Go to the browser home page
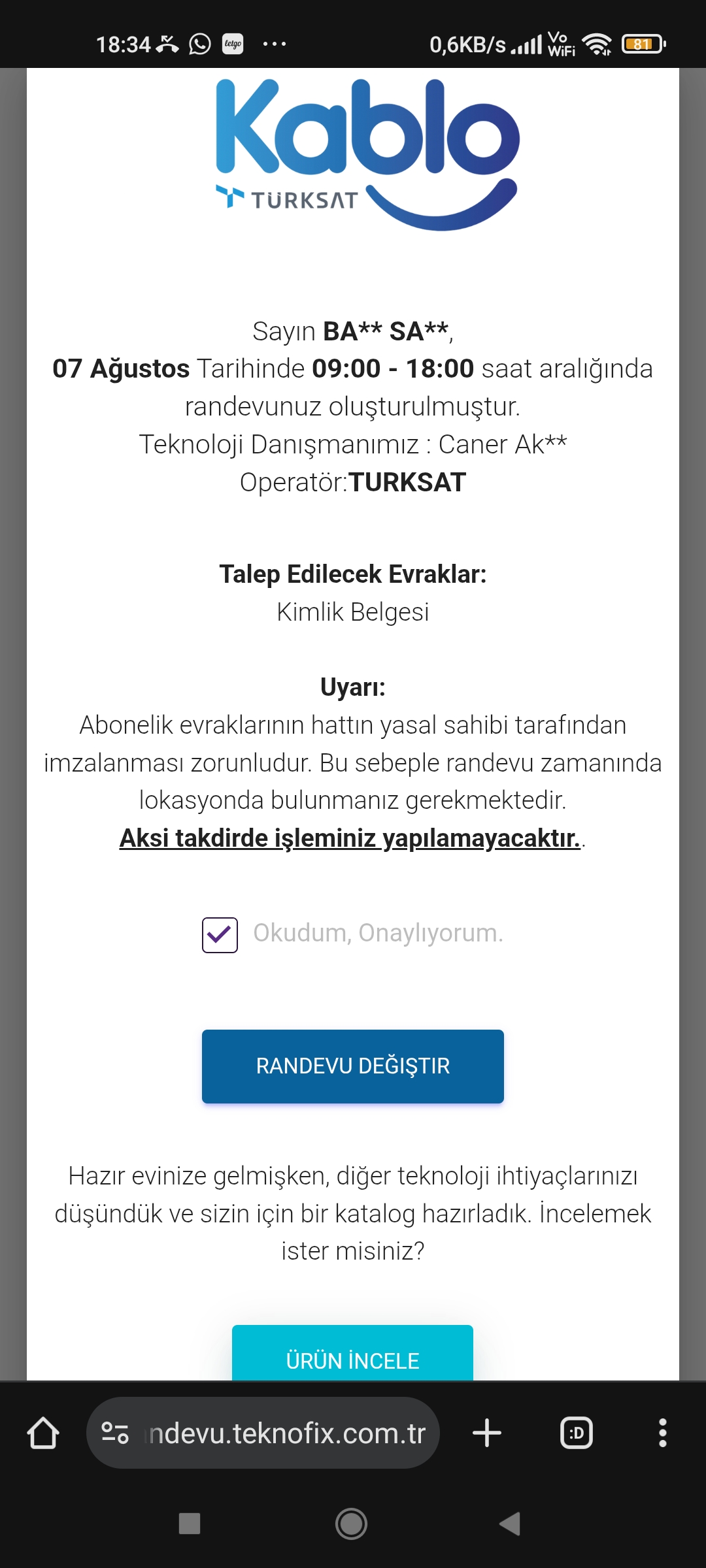This screenshot has width=706, height=1568. pyautogui.click(x=43, y=1433)
